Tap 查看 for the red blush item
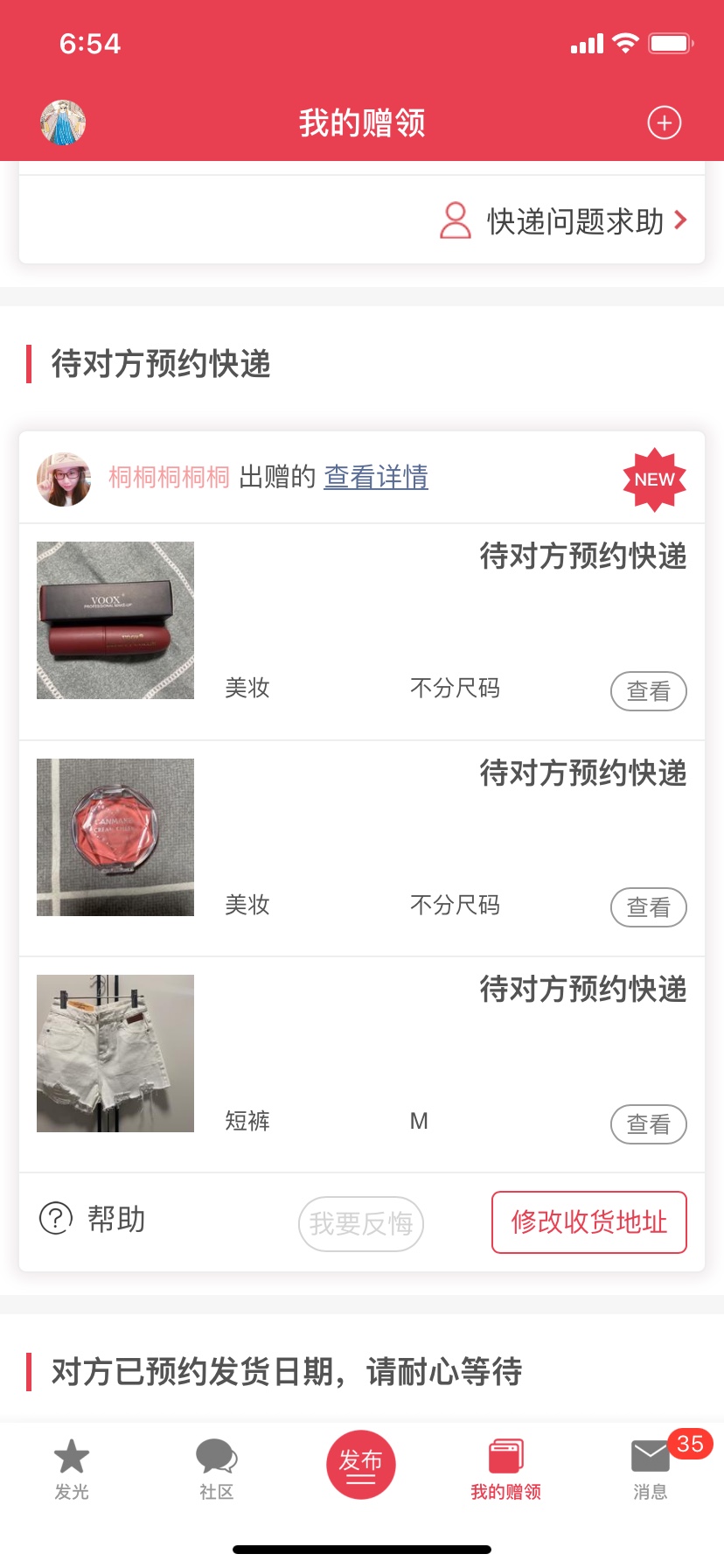 [x=648, y=907]
